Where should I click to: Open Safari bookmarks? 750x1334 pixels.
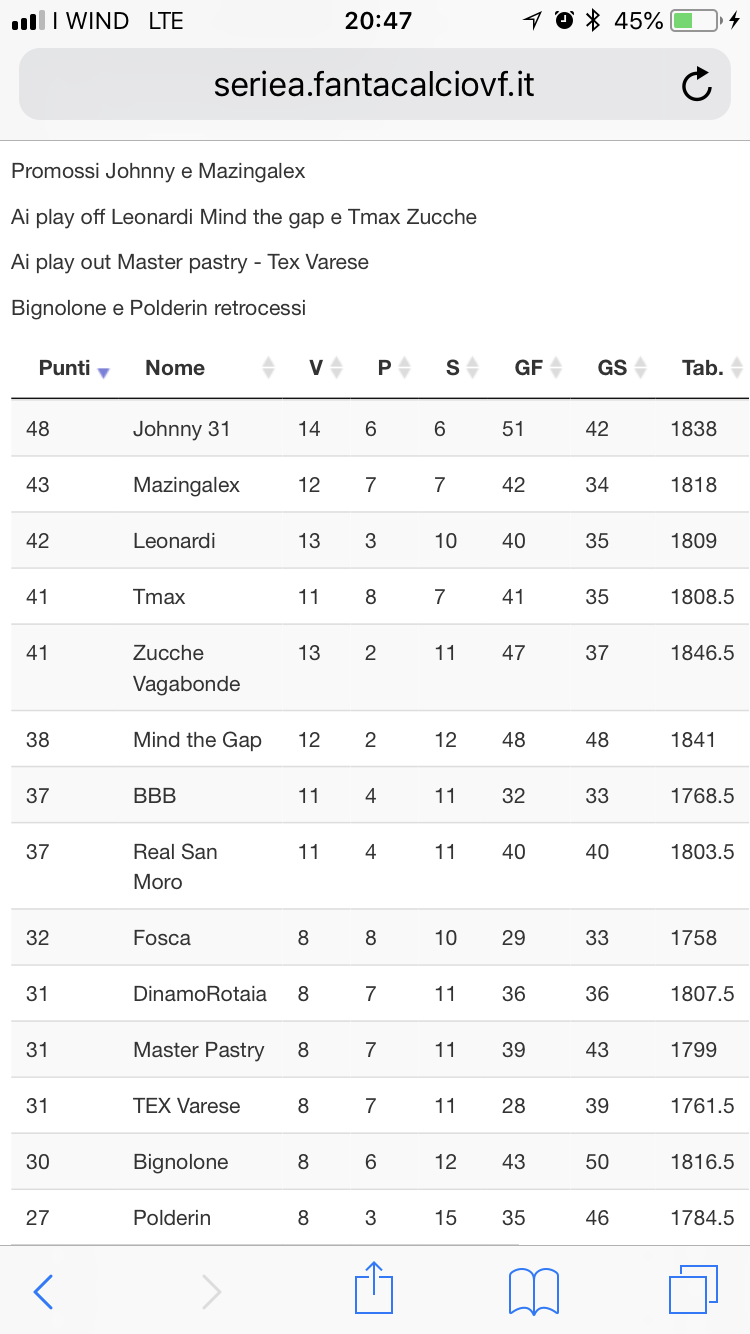pyautogui.click(x=534, y=1291)
